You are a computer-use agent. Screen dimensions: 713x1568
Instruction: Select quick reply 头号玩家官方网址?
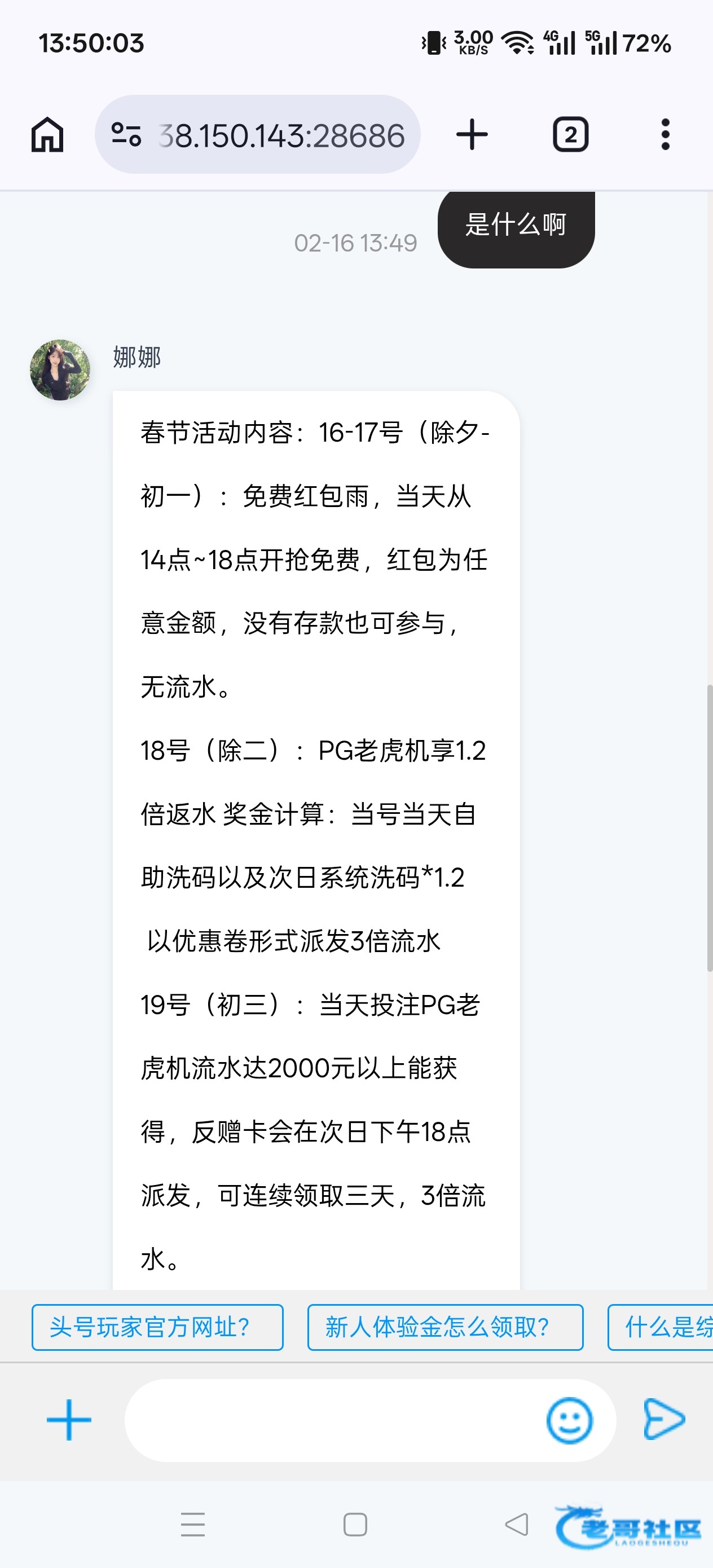tap(157, 1327)
